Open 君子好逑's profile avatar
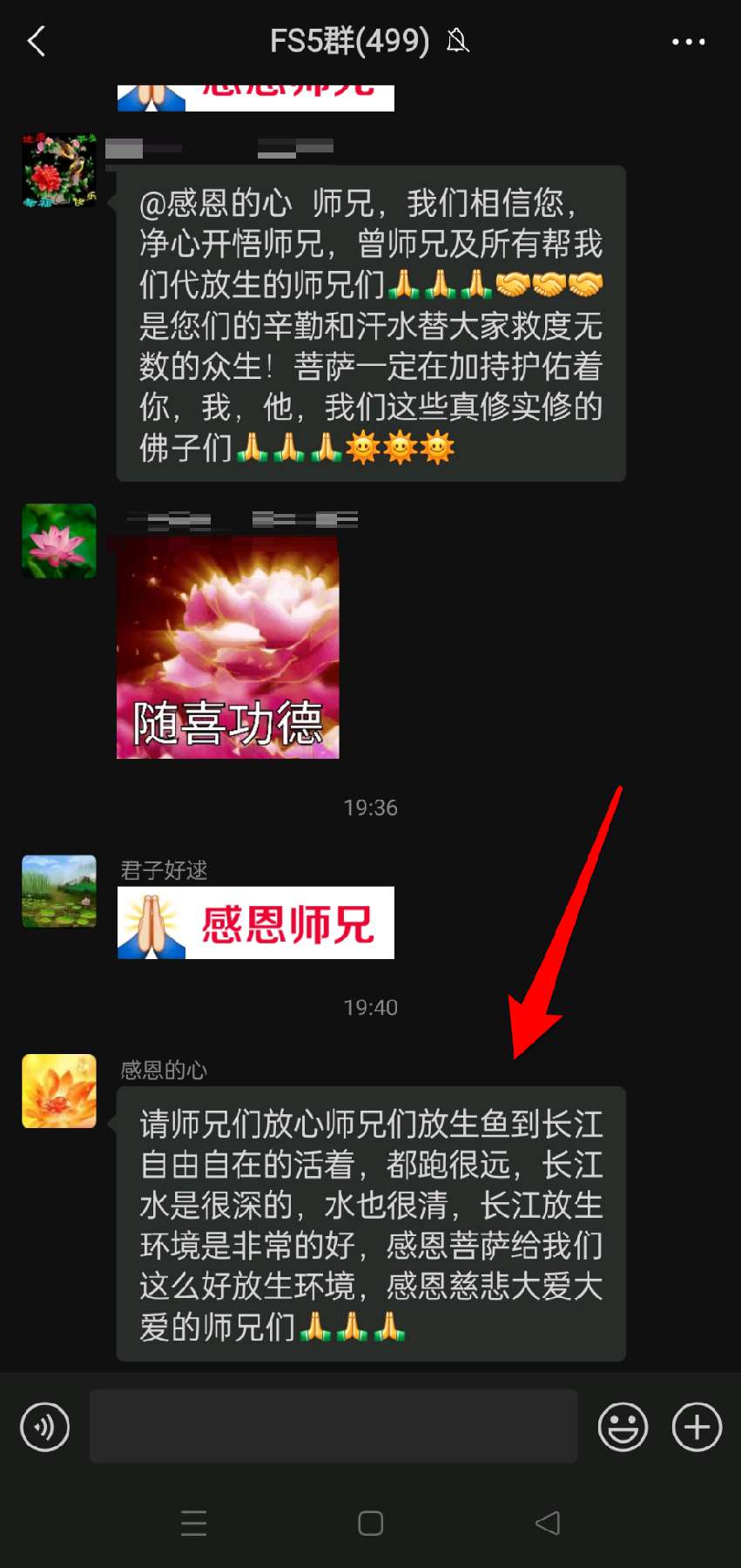 point(59,891)
